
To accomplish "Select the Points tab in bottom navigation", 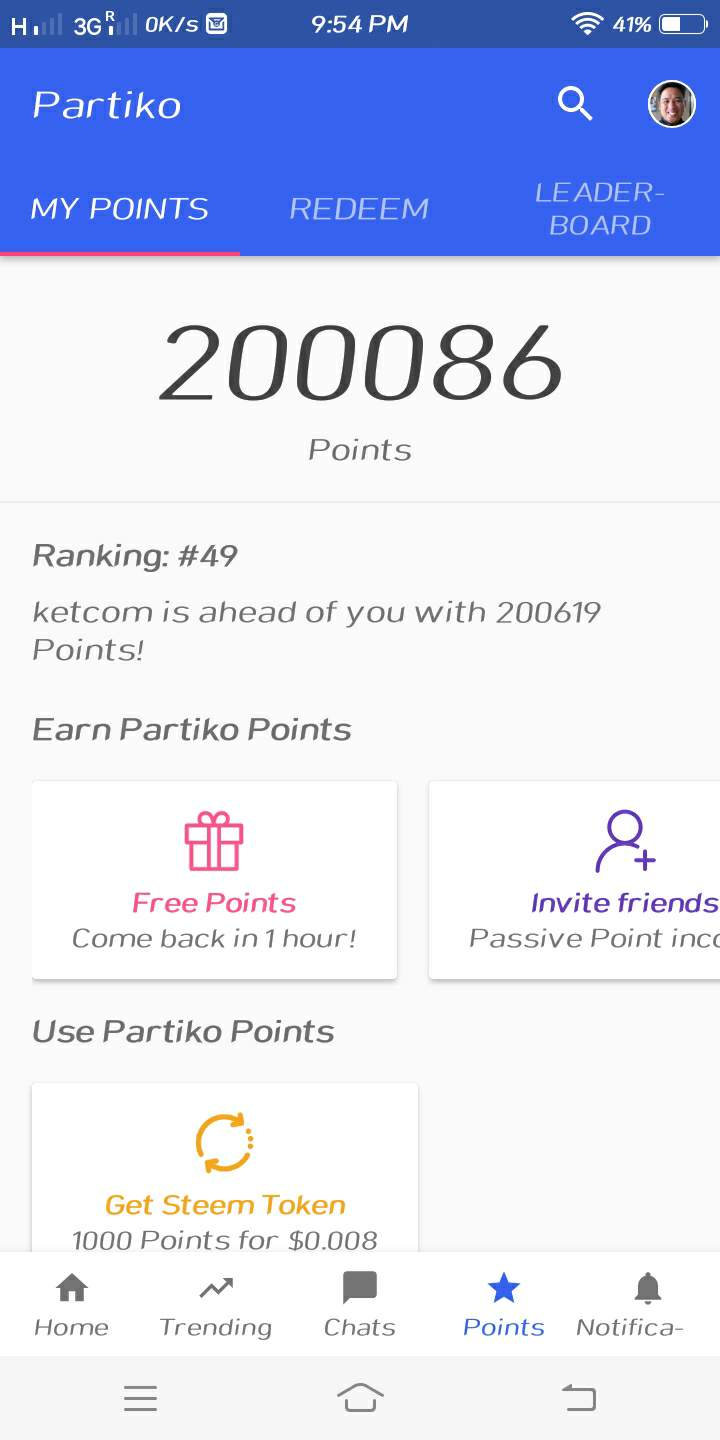I will (x=503, y=1304).
